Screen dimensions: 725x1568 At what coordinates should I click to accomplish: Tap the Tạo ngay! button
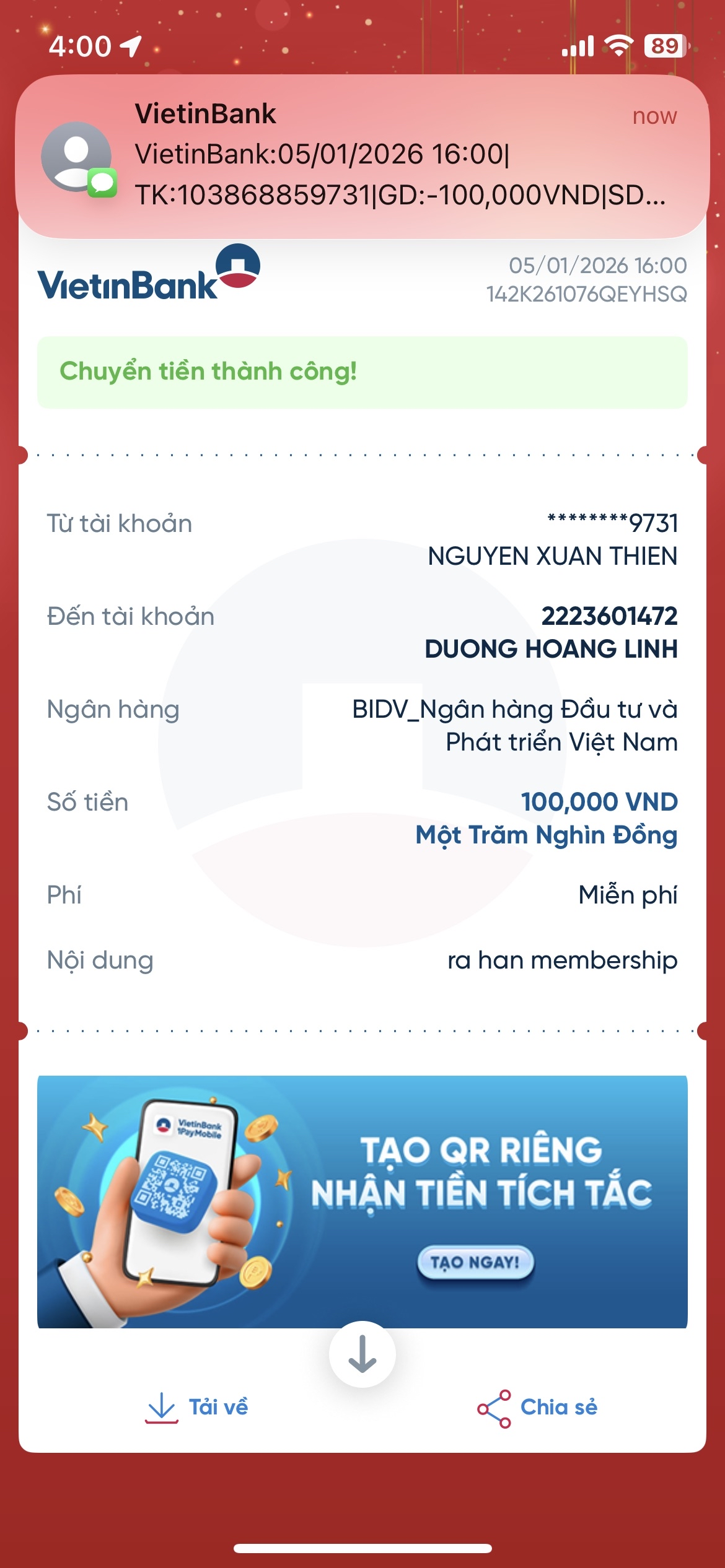click(x=475, y=1262)
